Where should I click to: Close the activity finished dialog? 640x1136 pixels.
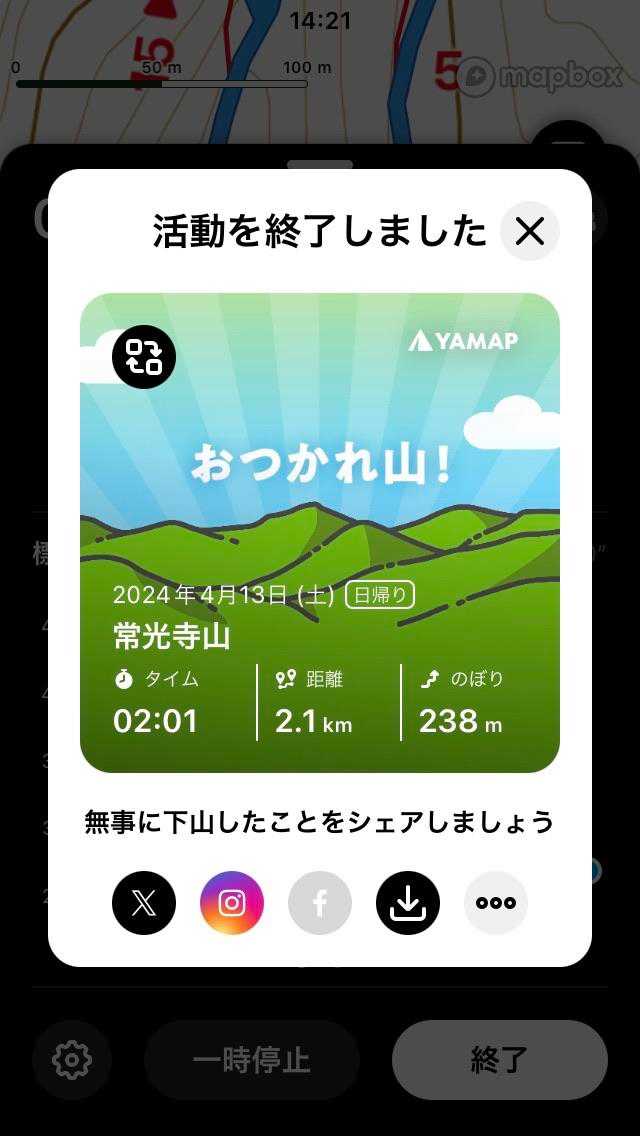529,231
